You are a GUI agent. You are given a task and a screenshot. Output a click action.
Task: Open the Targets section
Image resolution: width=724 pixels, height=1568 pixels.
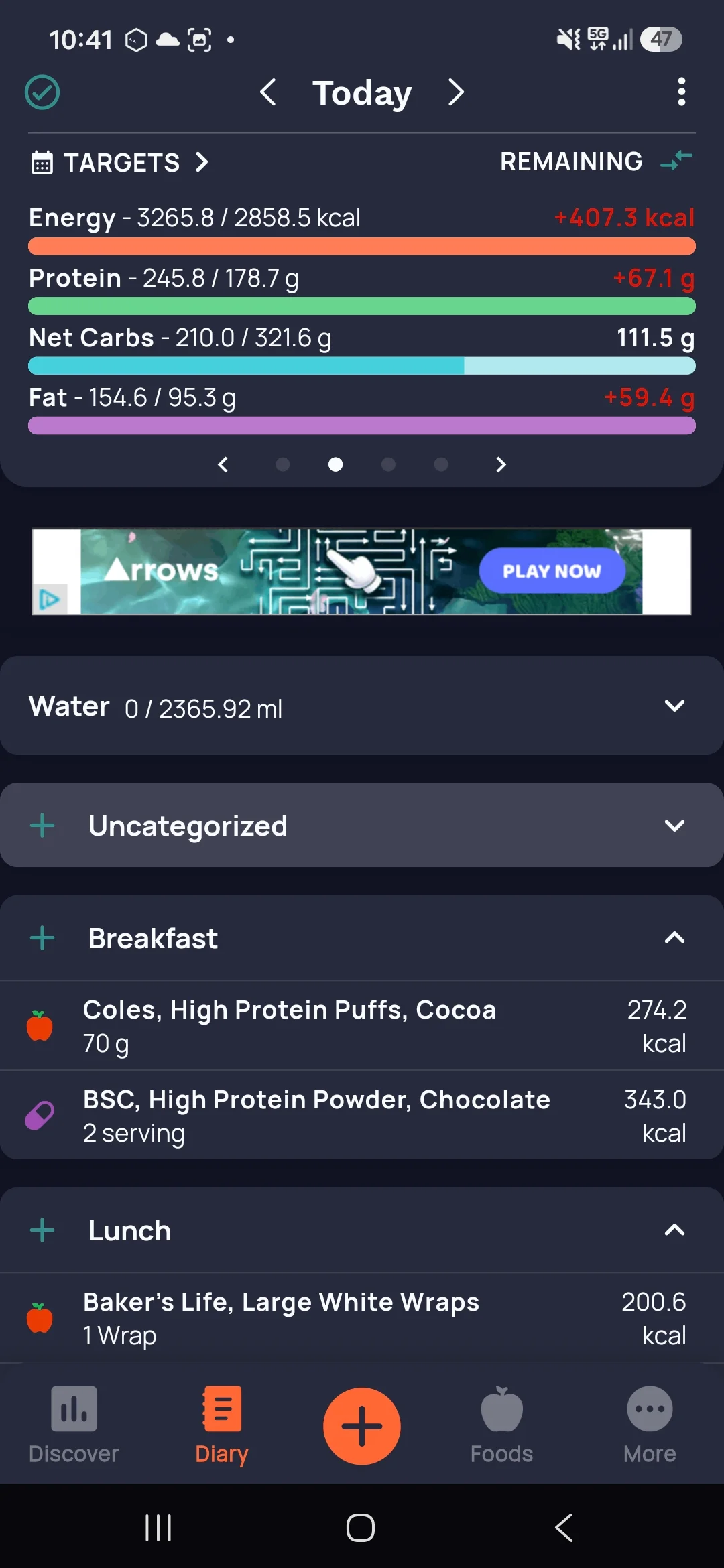(x=121, y=162)
